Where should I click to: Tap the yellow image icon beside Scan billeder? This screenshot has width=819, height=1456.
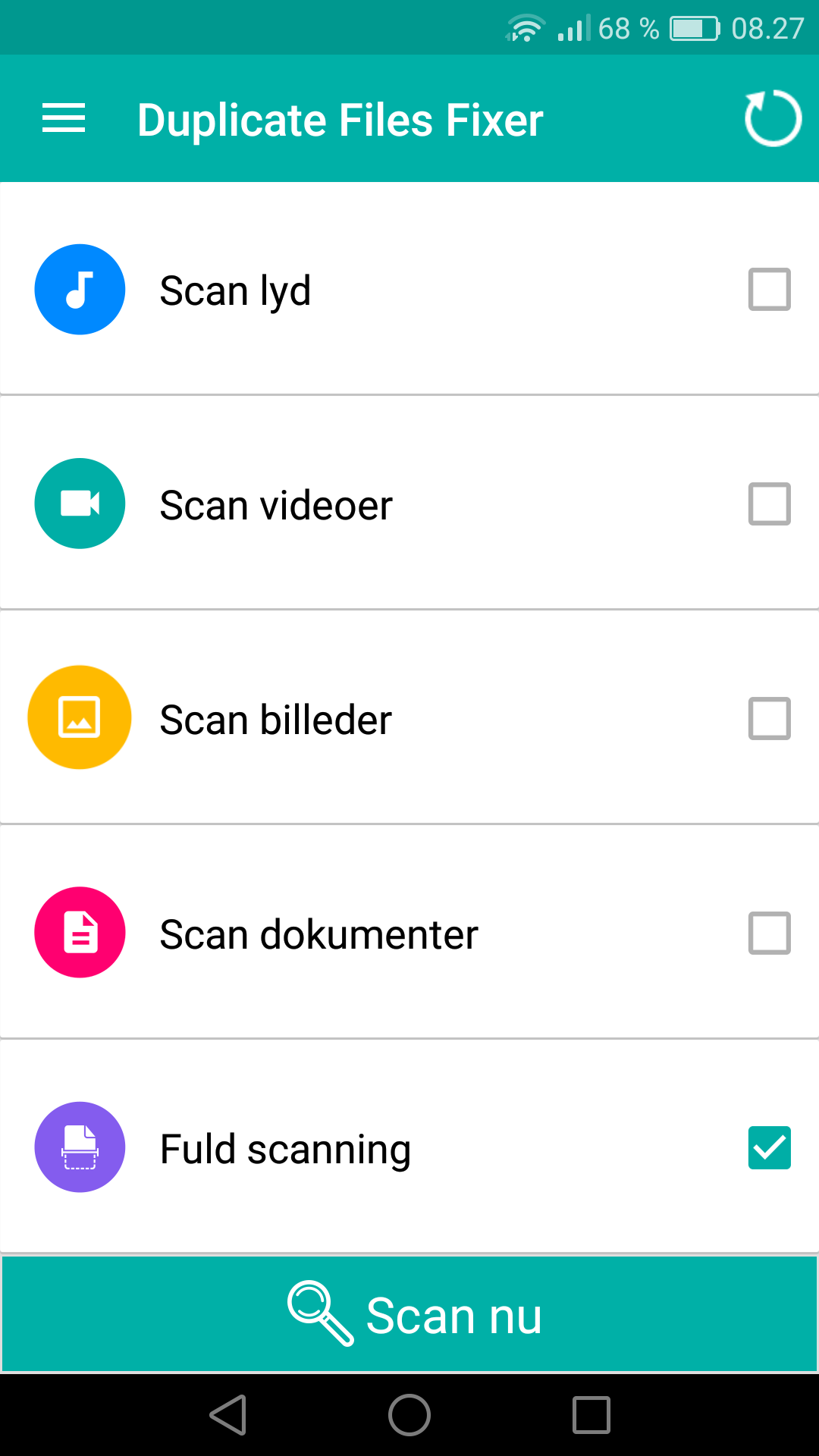point(79,717)
